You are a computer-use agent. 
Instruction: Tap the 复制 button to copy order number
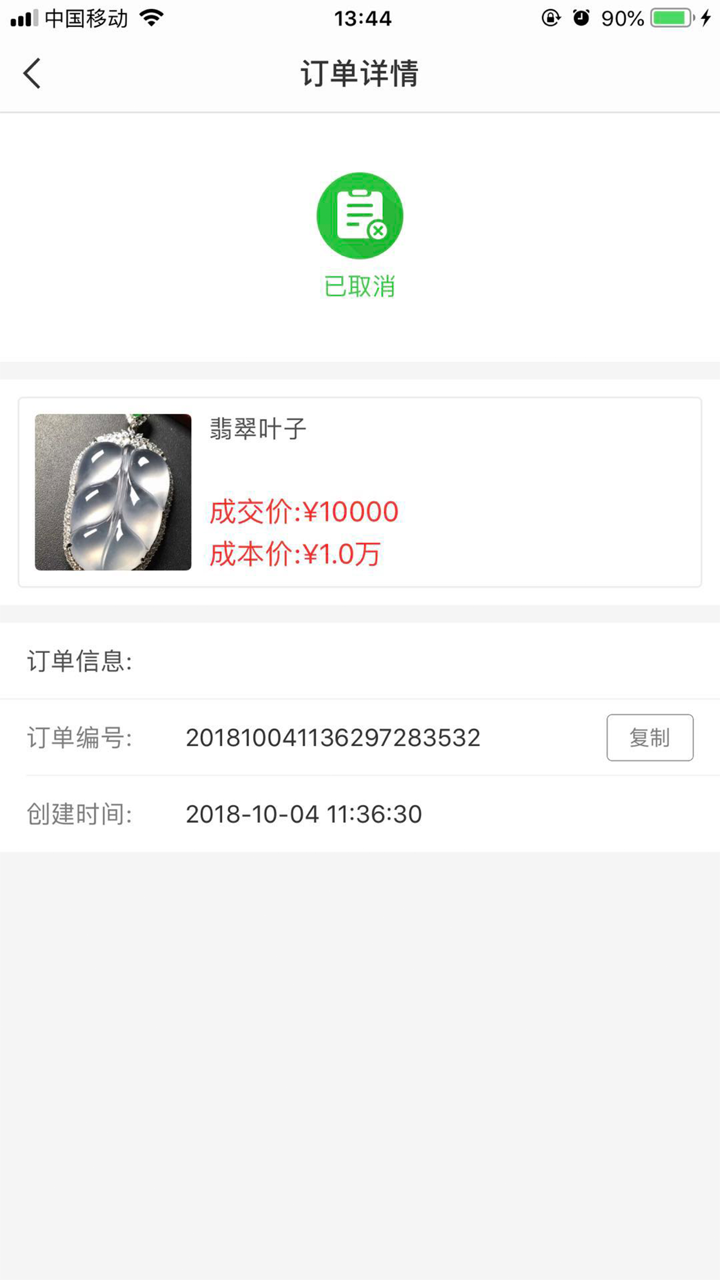tap(650, 737)
